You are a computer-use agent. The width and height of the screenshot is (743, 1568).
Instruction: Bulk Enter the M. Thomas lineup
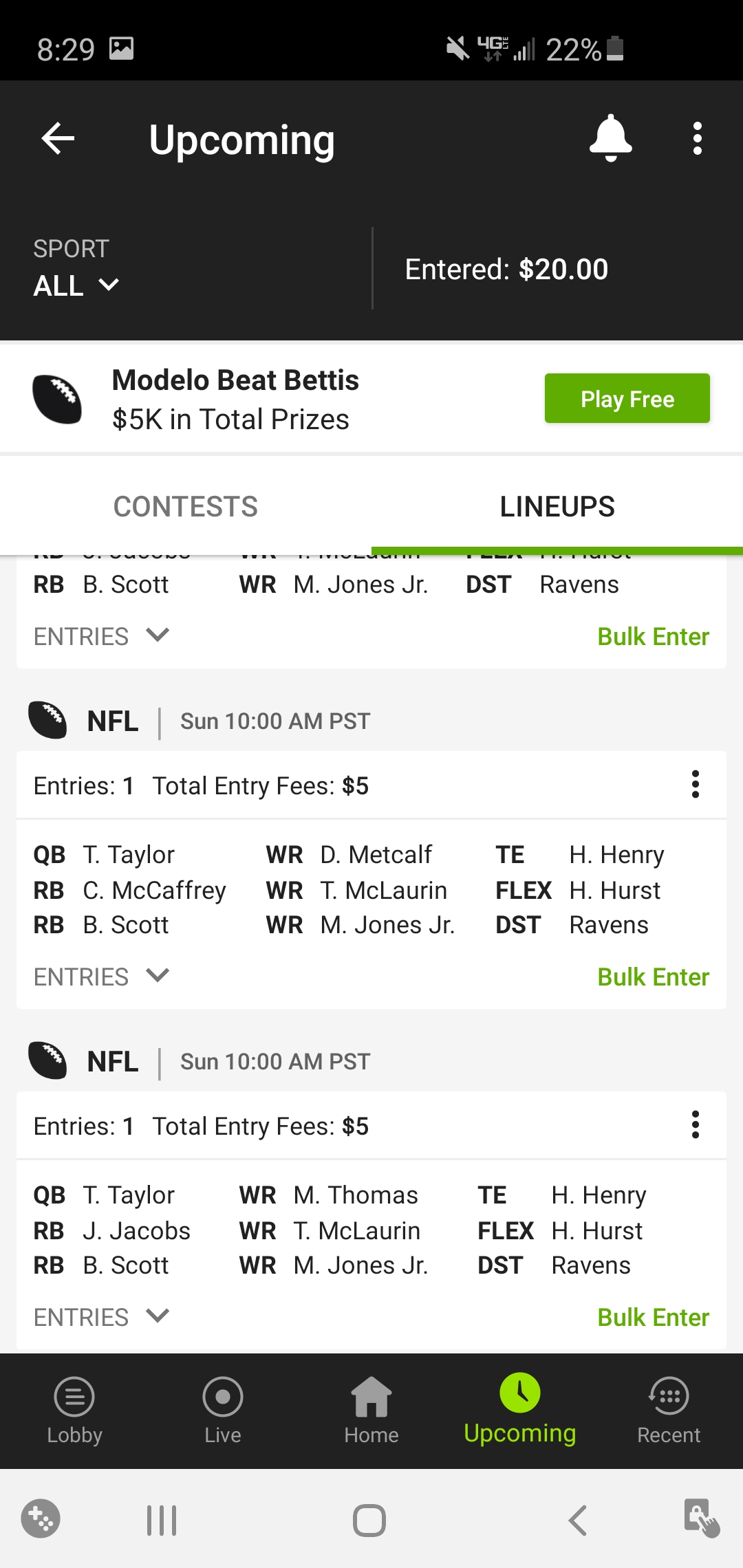[653, 1318]
